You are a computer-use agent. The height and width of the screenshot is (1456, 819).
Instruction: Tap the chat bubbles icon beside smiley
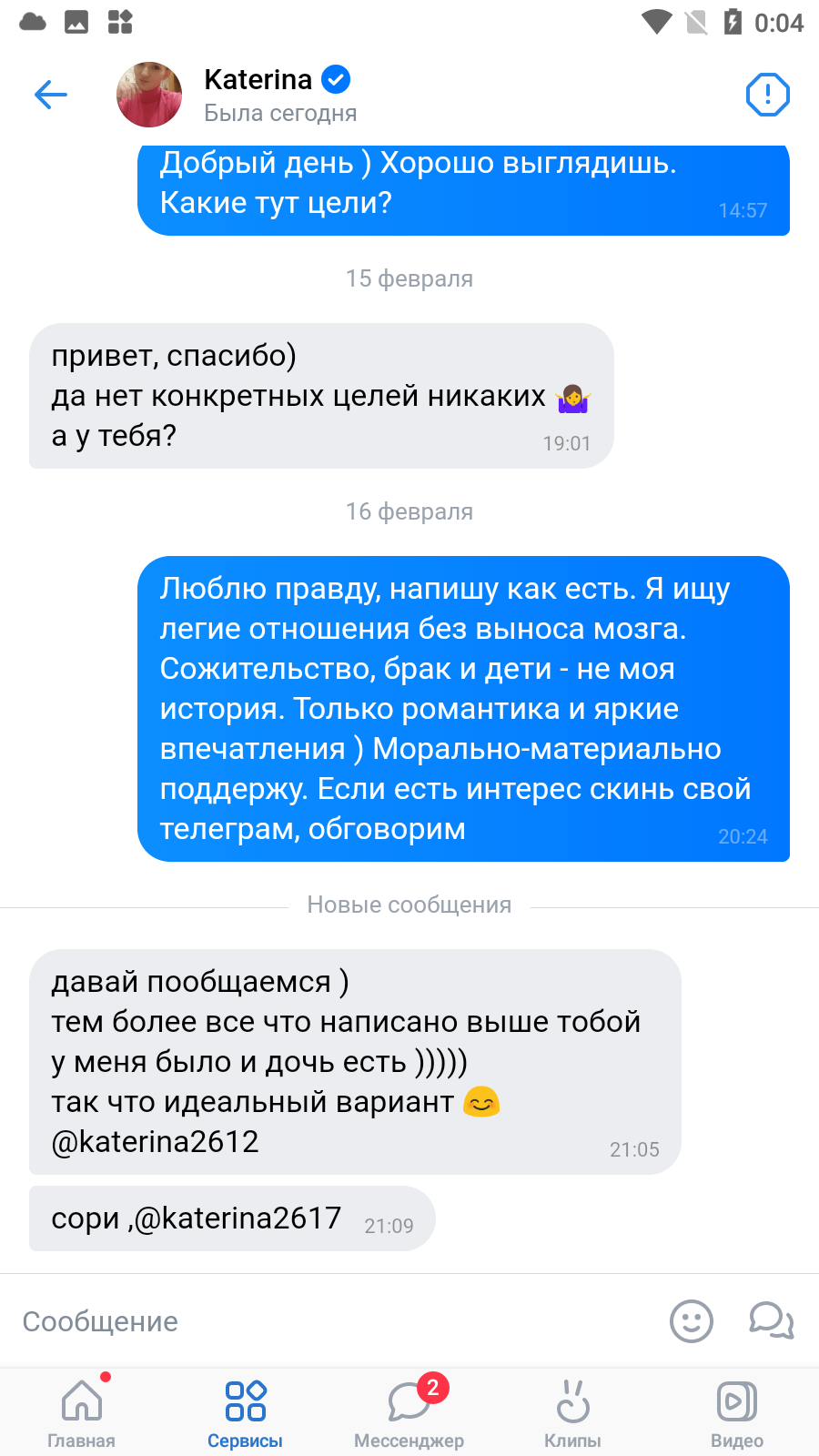point(771,1320)
